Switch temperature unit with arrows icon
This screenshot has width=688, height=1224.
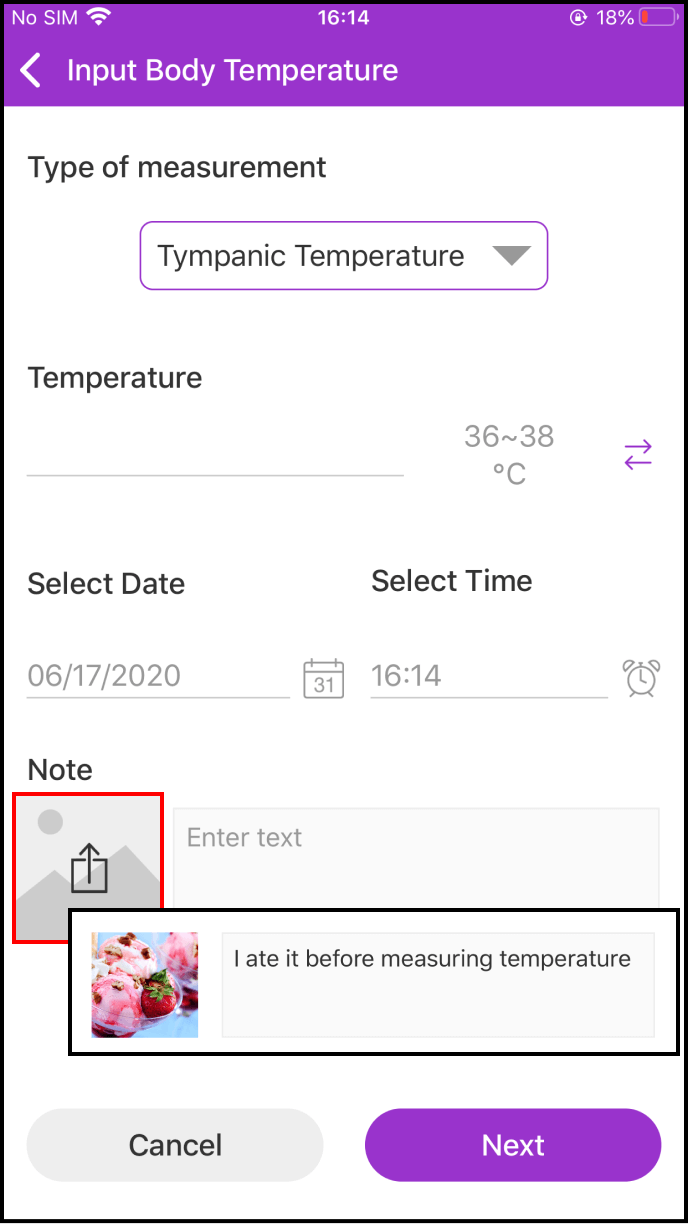pos(638,455)
